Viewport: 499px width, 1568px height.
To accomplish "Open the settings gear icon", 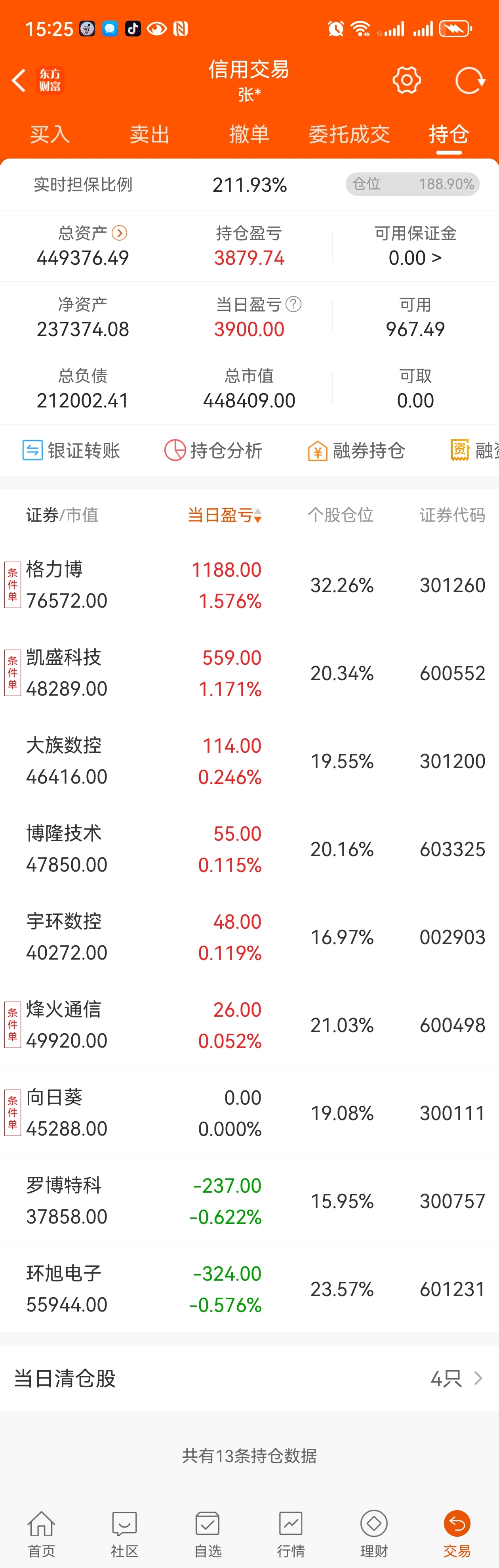I will 406,80.
